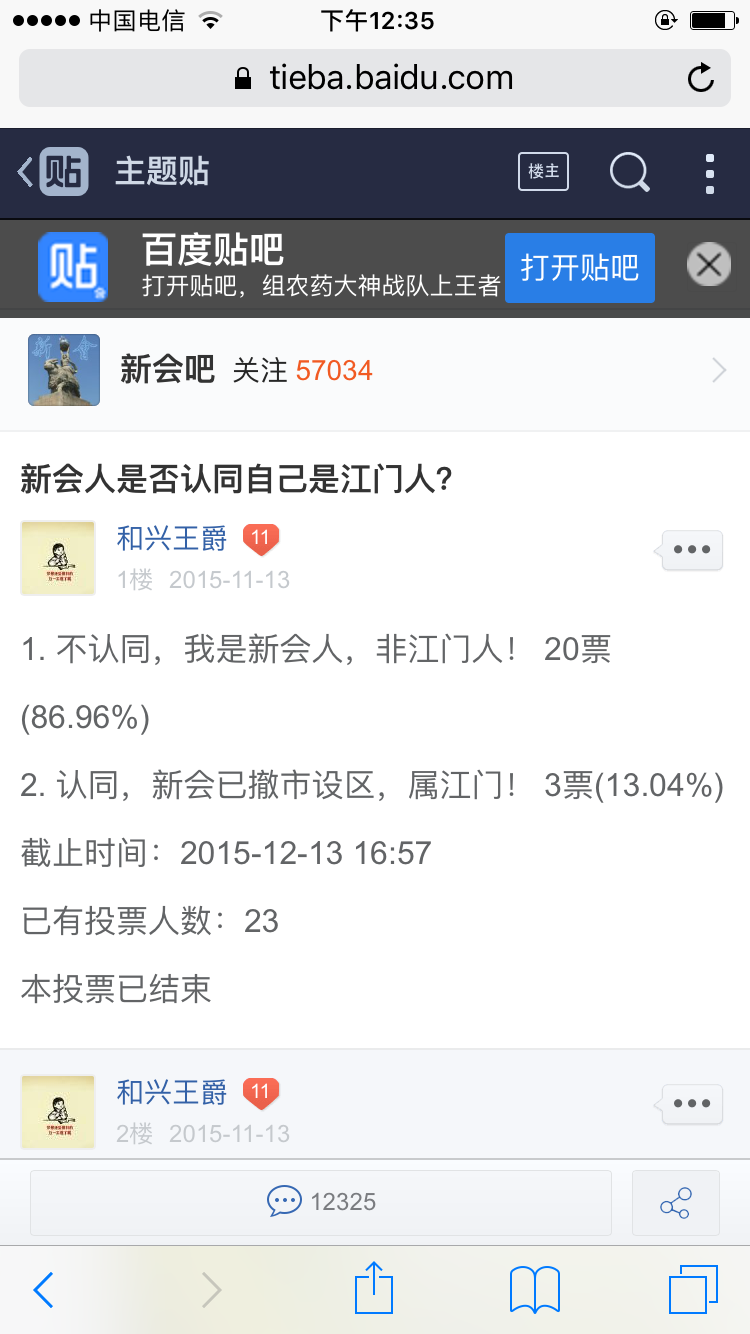Show open Safari tabs
750x1334 pixels.
693,1289
